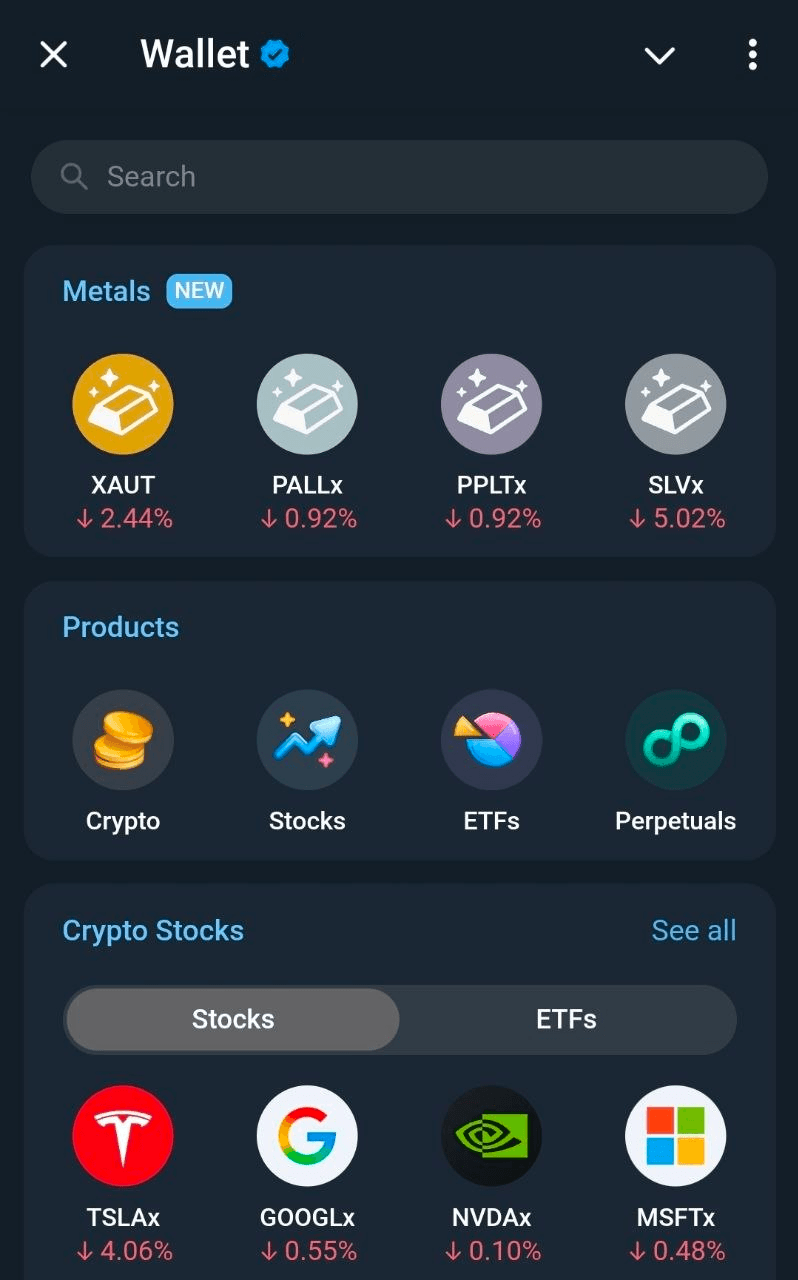This screenshot has width=798, height=1280.
Task: Open the Perpetuals product
Action: tap(675, 741)
